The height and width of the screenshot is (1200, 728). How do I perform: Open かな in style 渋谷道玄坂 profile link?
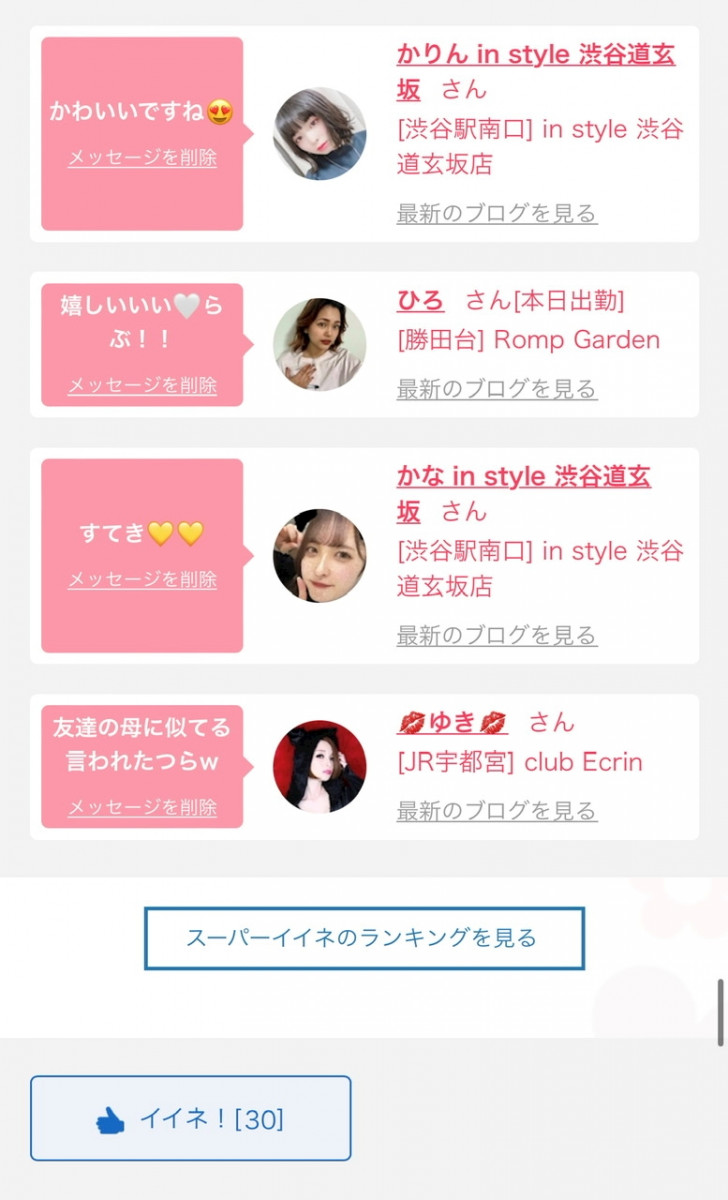[x=523, y=478]
